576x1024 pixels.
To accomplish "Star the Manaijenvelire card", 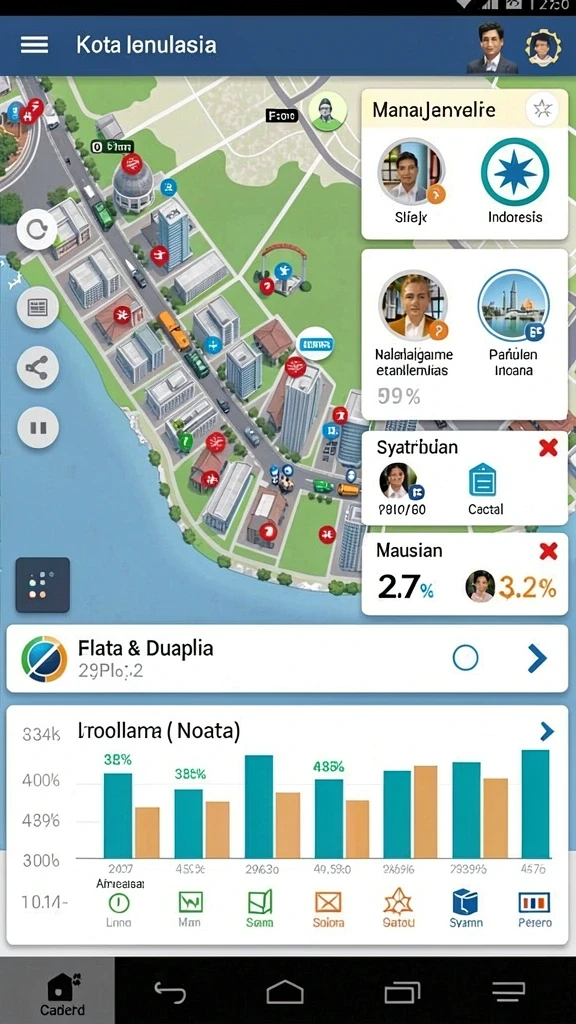I will click(542, 109).
